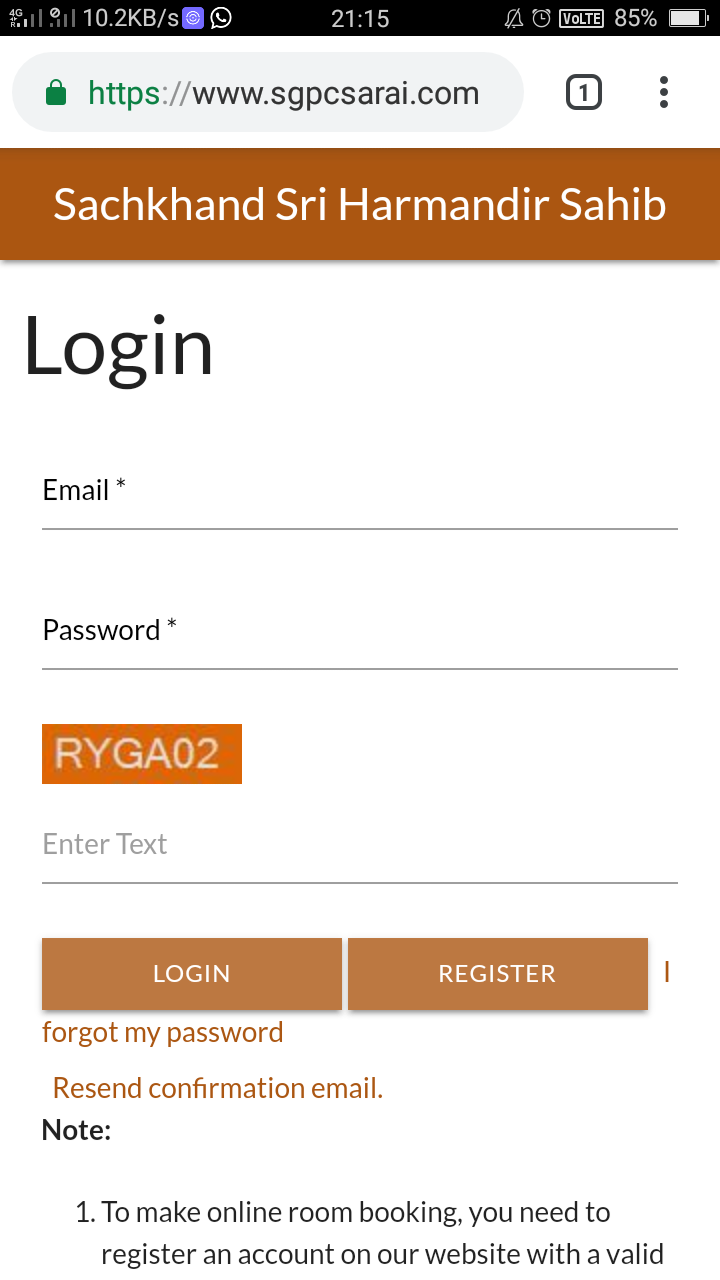720x1280 pixels.
Task: Tap the REGISTER button
Action: (x=497, y=973)
